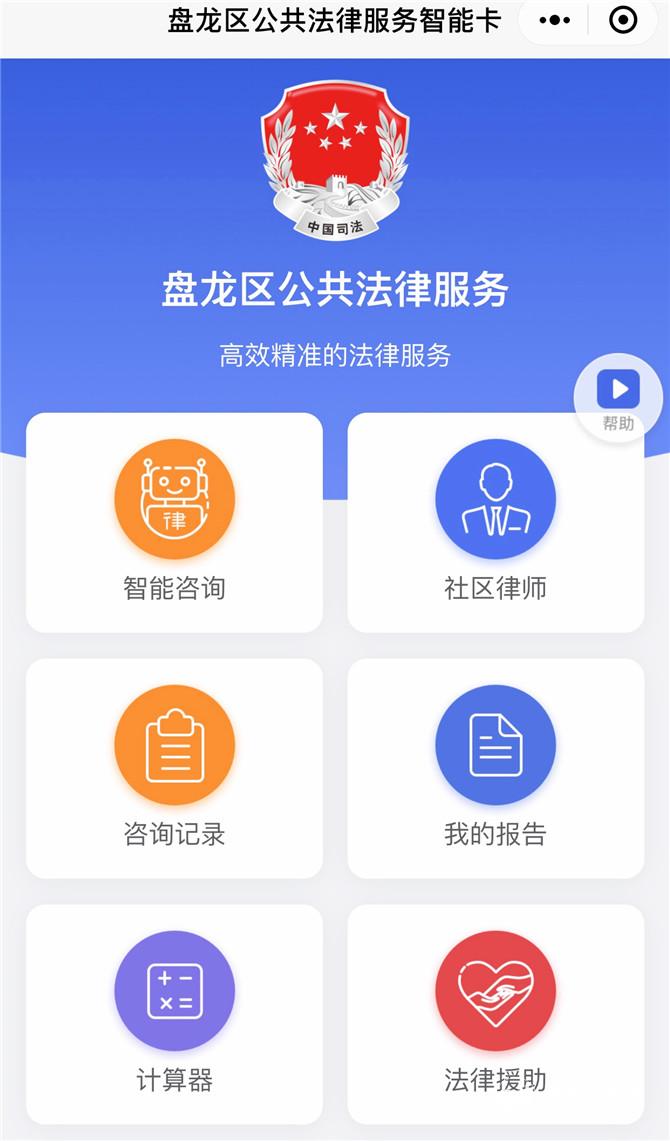Open the 社区律师 card
670x1141 pixels.
pyautogui.click(x=495, y=522)
